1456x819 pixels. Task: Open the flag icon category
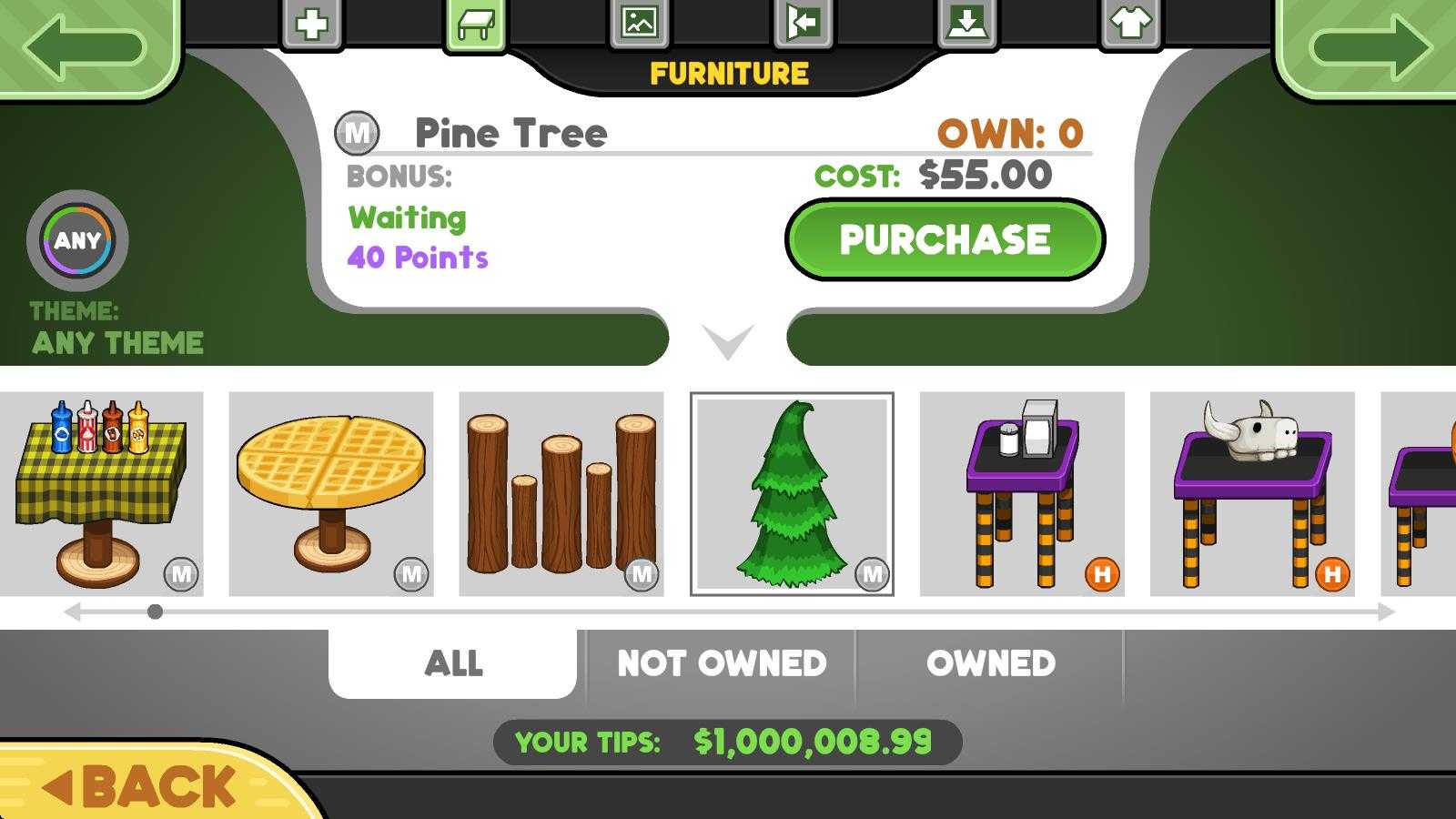(803, 24)
